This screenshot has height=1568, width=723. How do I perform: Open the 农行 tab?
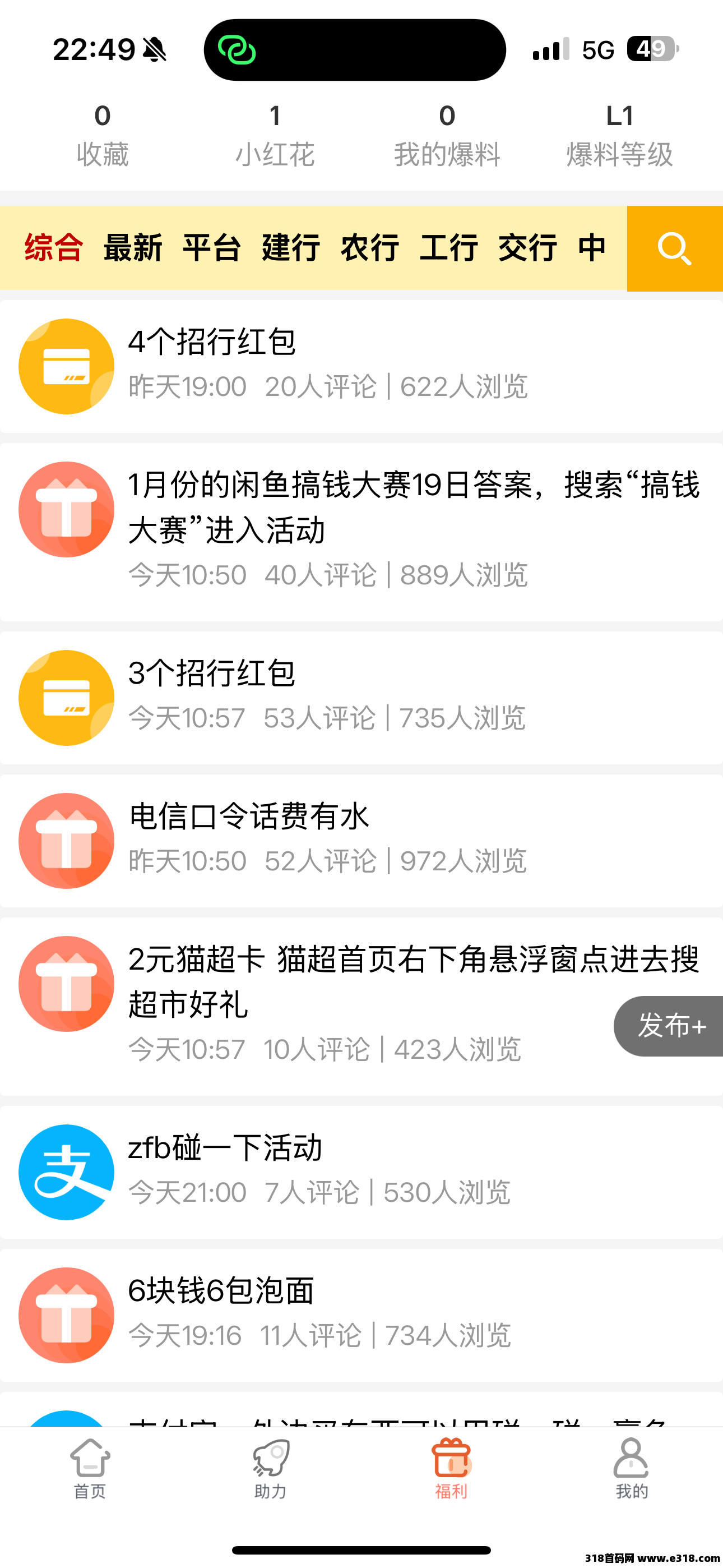point(370,248)
